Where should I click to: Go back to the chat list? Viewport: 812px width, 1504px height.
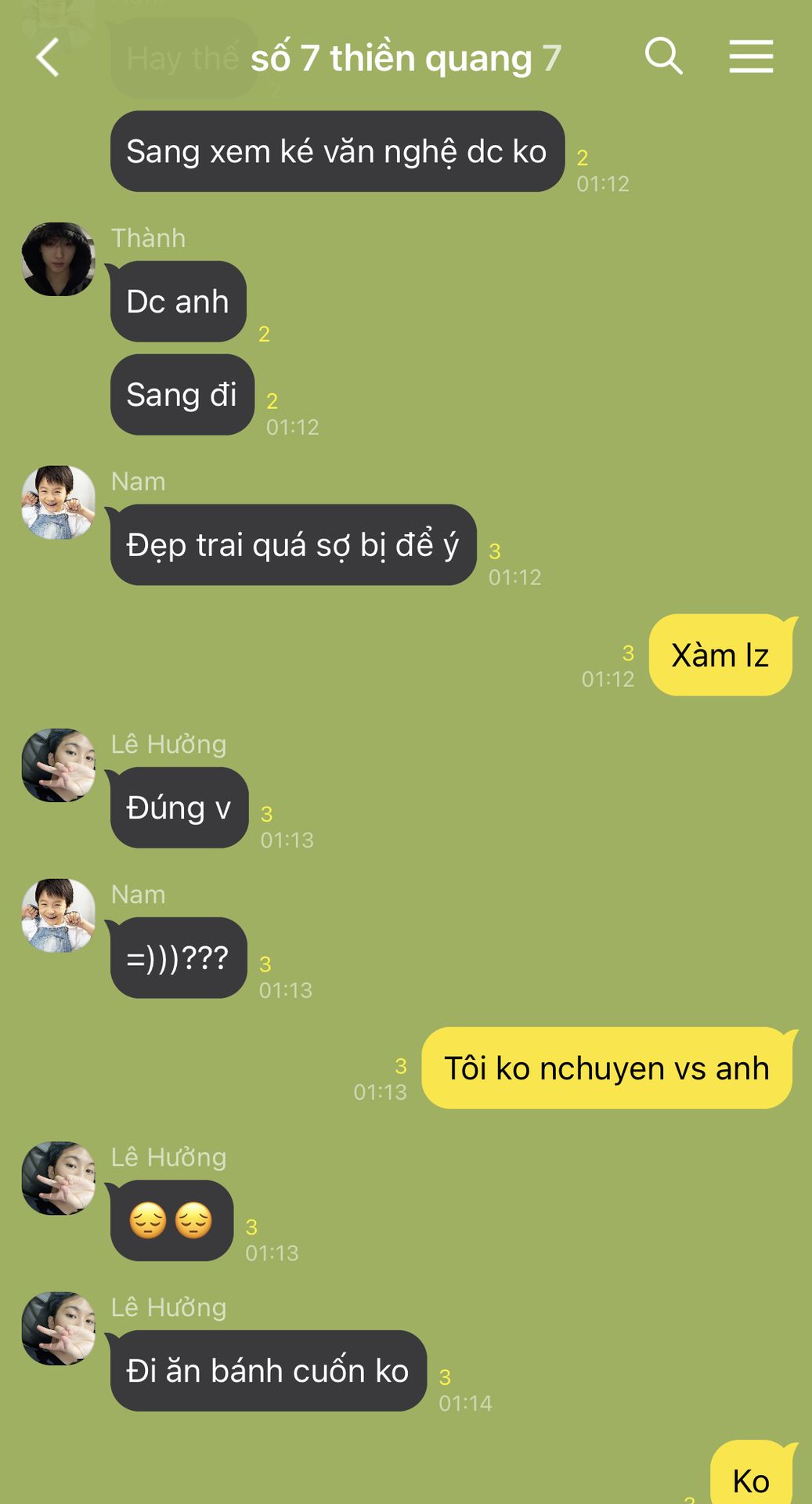click(48, 58)
